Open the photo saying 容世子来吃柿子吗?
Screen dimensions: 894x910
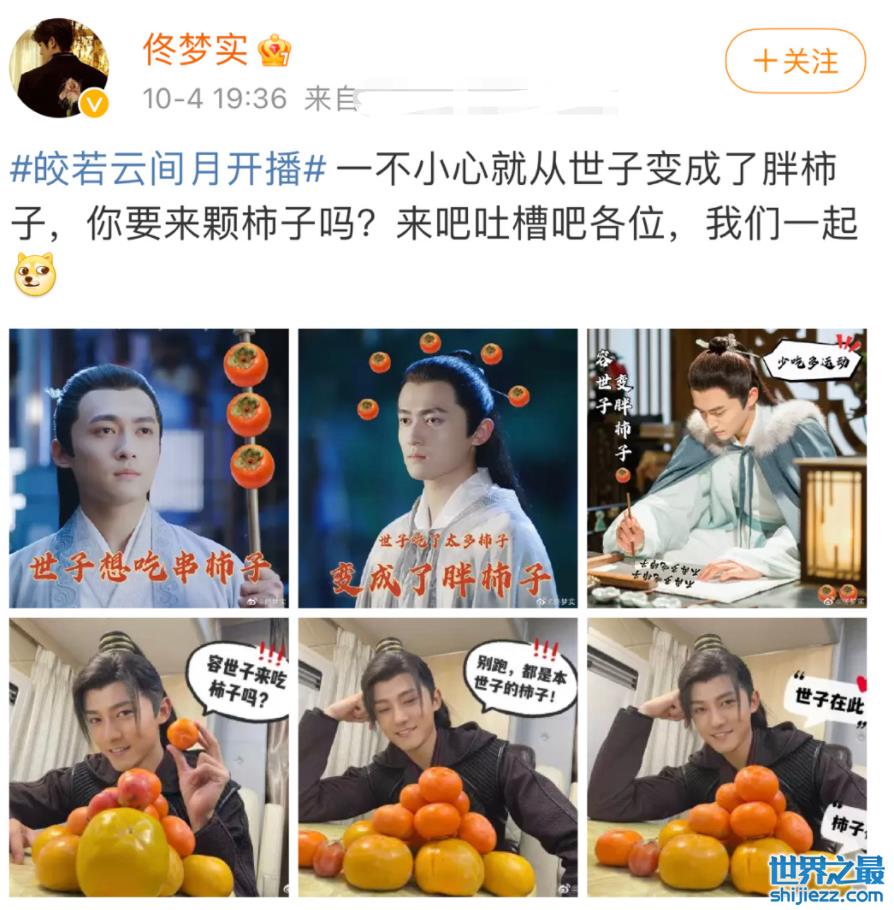[x=149, y=757]
